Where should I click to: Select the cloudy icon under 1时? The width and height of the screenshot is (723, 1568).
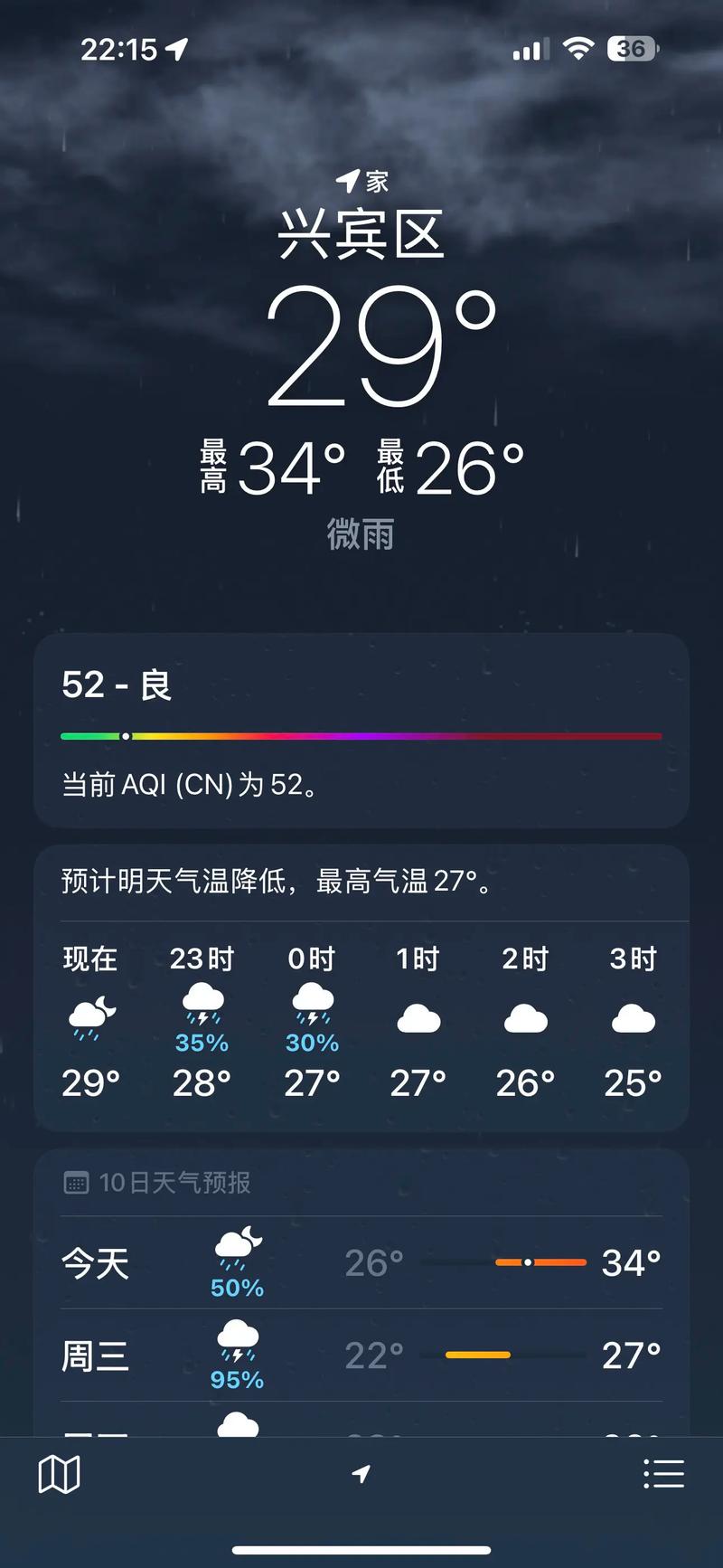[418, 1015]
